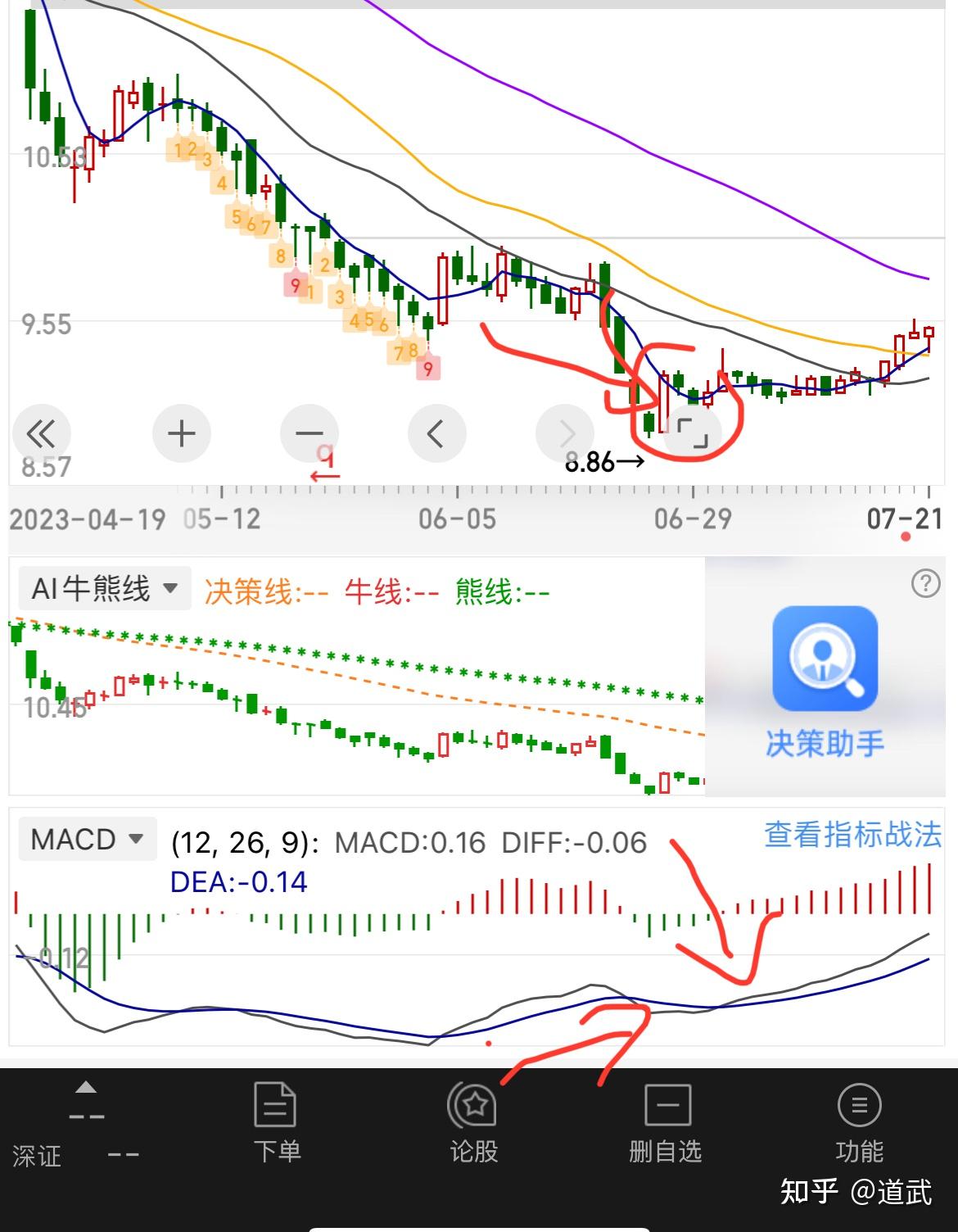This screenshot has height=1232, width=958.
Task: Switch to the 深证 market tab
Action: pyautogui.click(x=36, y=1157)
